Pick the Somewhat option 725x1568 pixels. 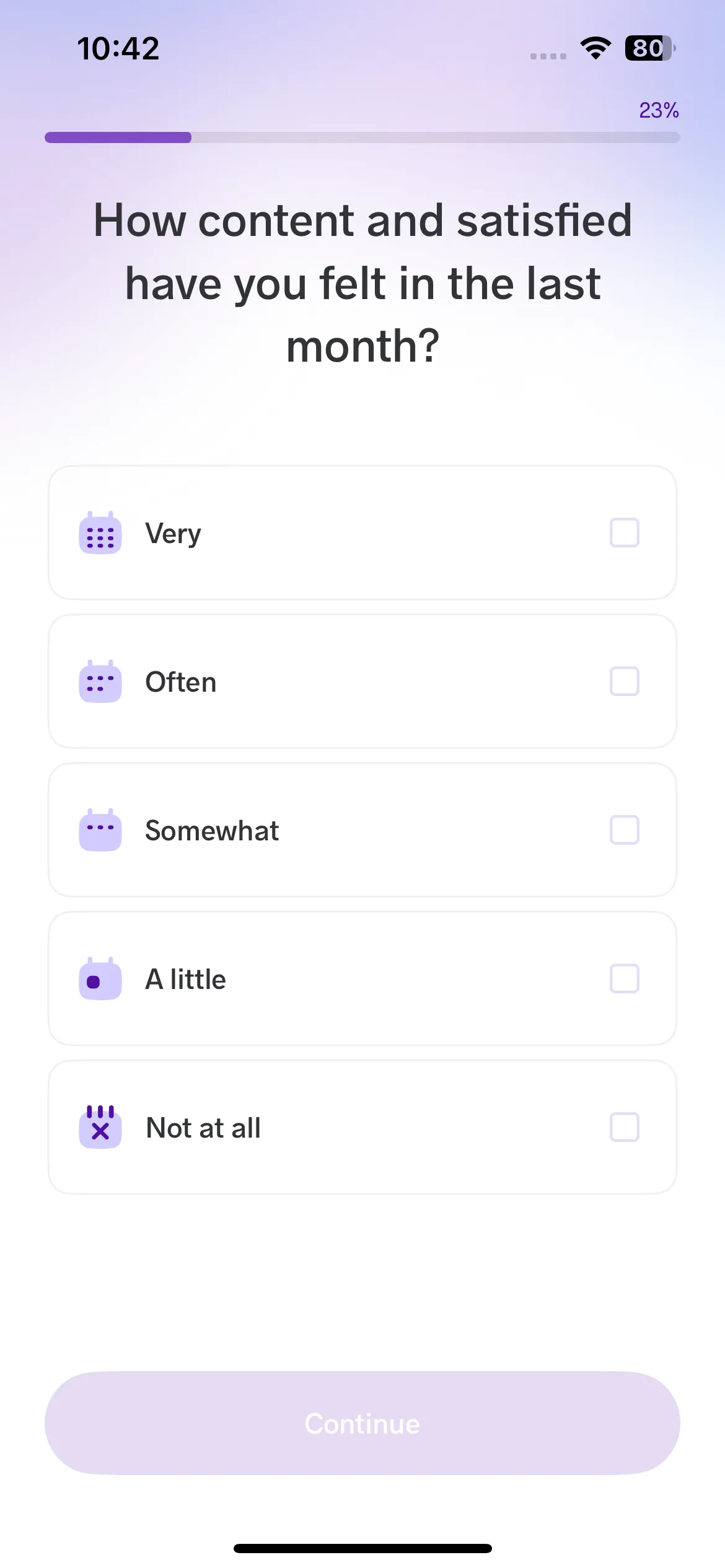pos(362,830)
